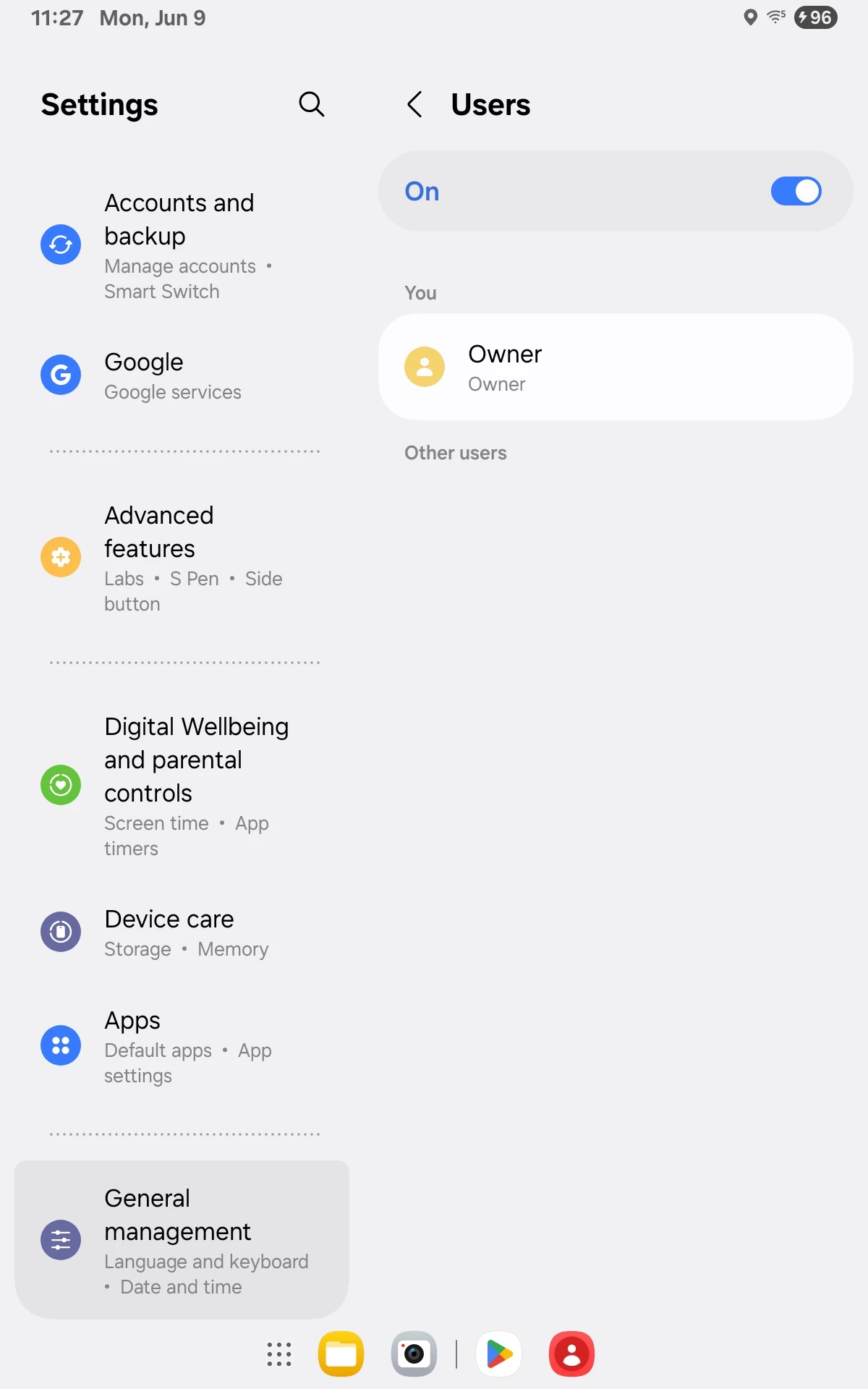Launch the Camera app from taskbar
The height and width of the screenshot is (1389, 868).
414,1354
